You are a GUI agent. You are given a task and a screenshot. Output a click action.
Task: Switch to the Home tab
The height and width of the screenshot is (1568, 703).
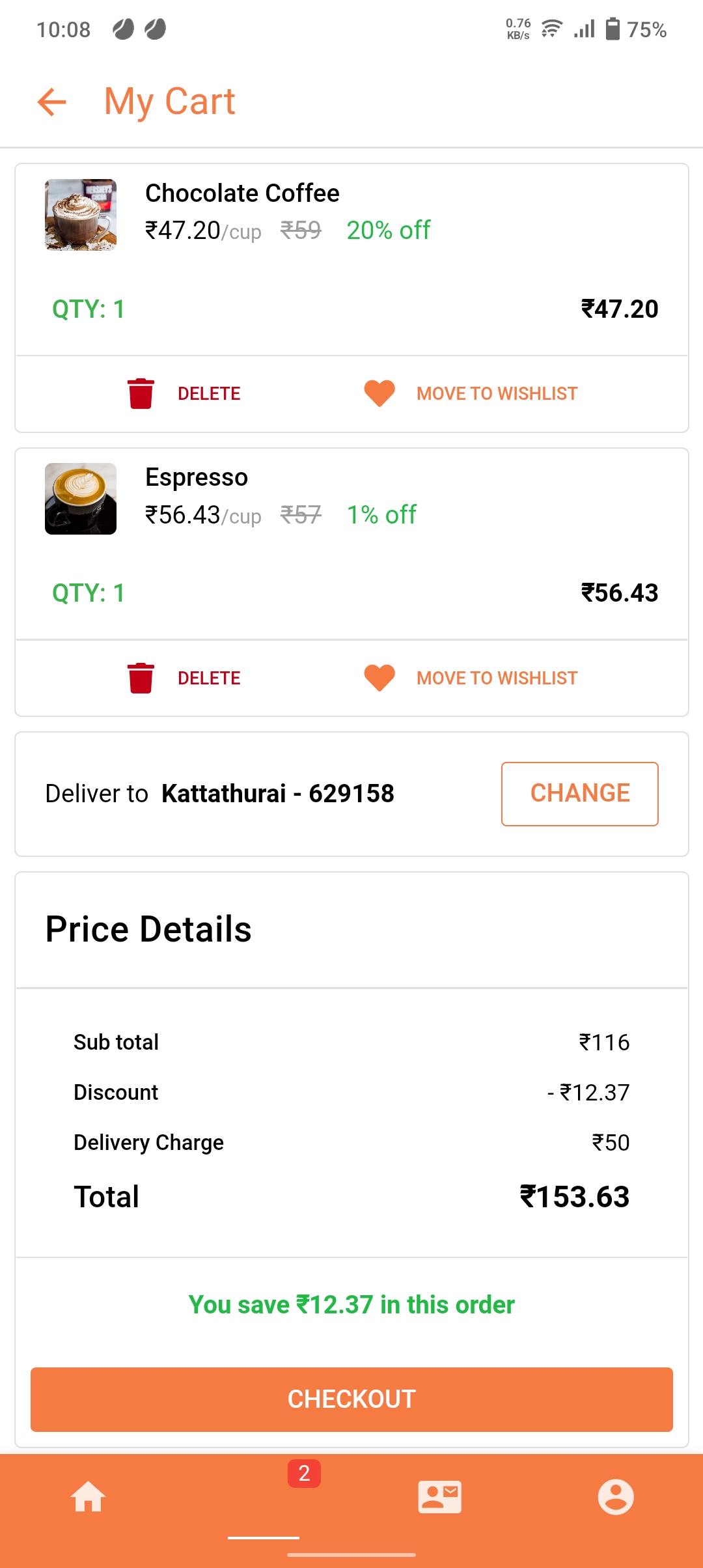coord(89,1497)
